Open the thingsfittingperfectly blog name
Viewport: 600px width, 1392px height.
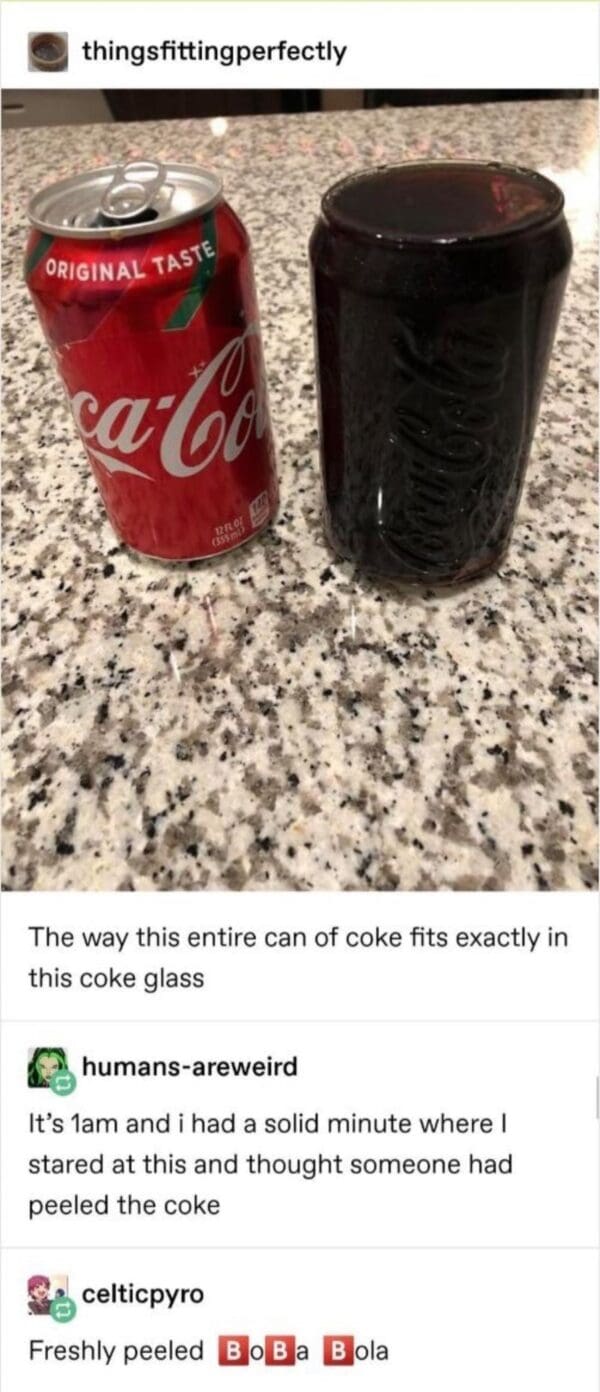214,51
